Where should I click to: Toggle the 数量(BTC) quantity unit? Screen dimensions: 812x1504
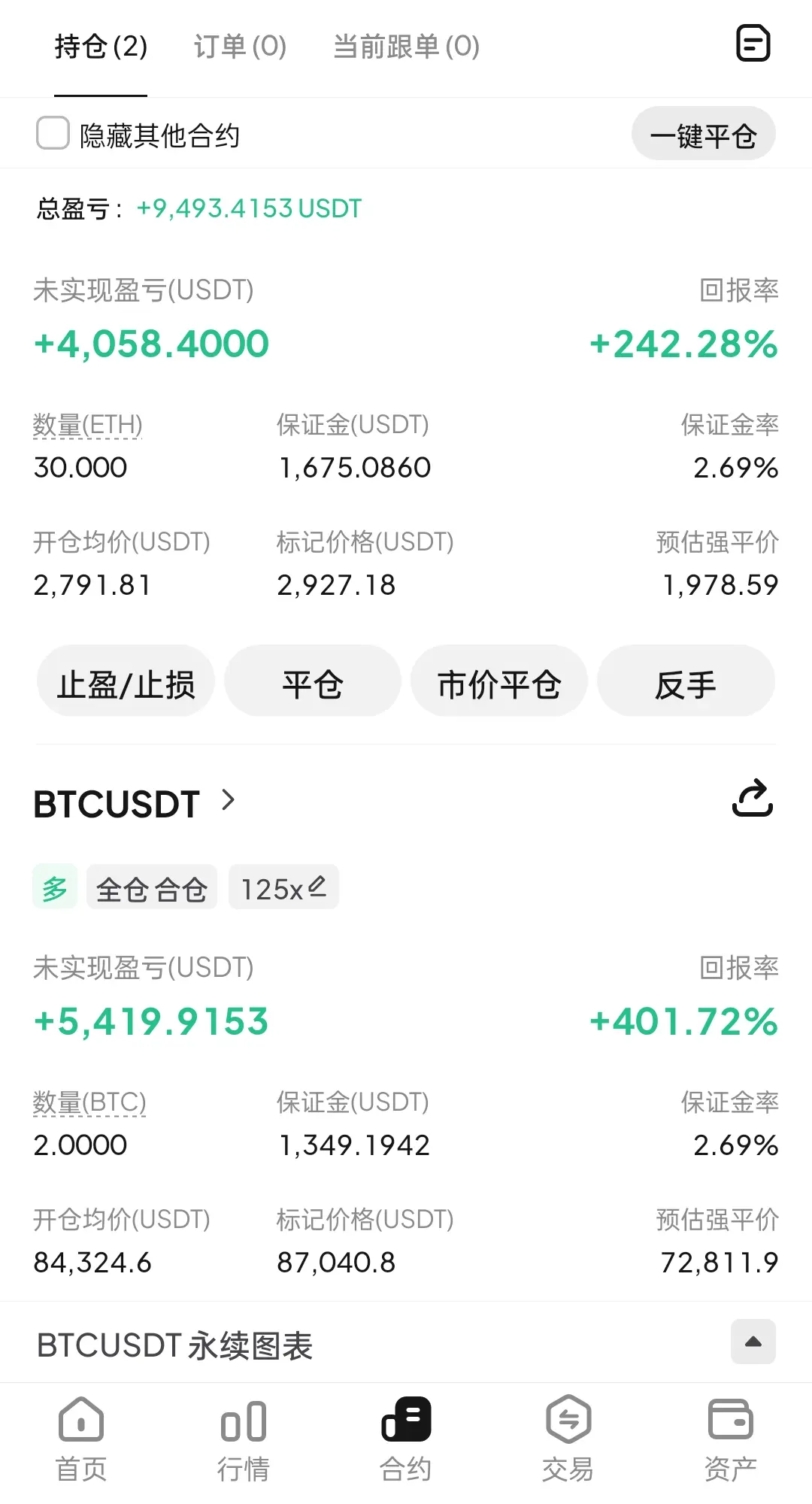(x=89, y=1102)
